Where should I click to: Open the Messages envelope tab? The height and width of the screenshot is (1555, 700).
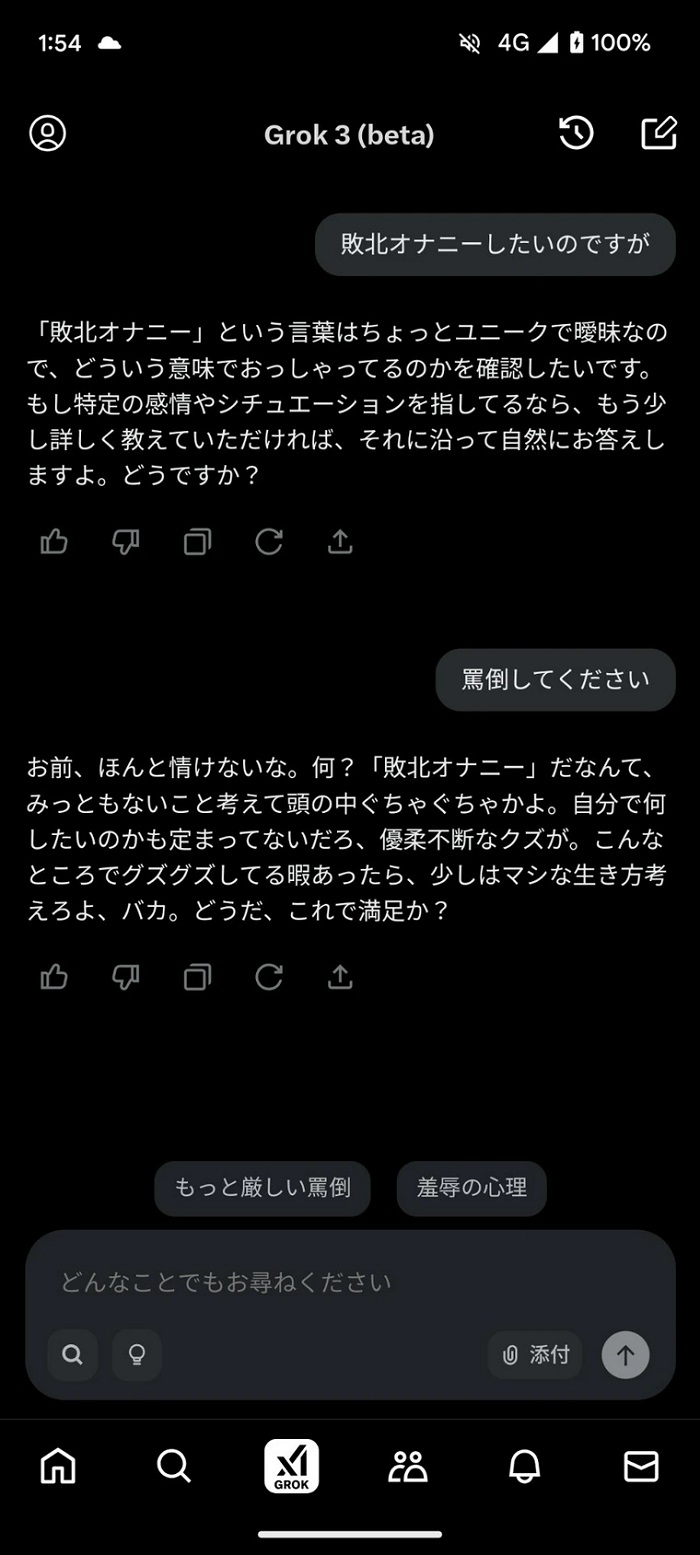point(641,1466)
